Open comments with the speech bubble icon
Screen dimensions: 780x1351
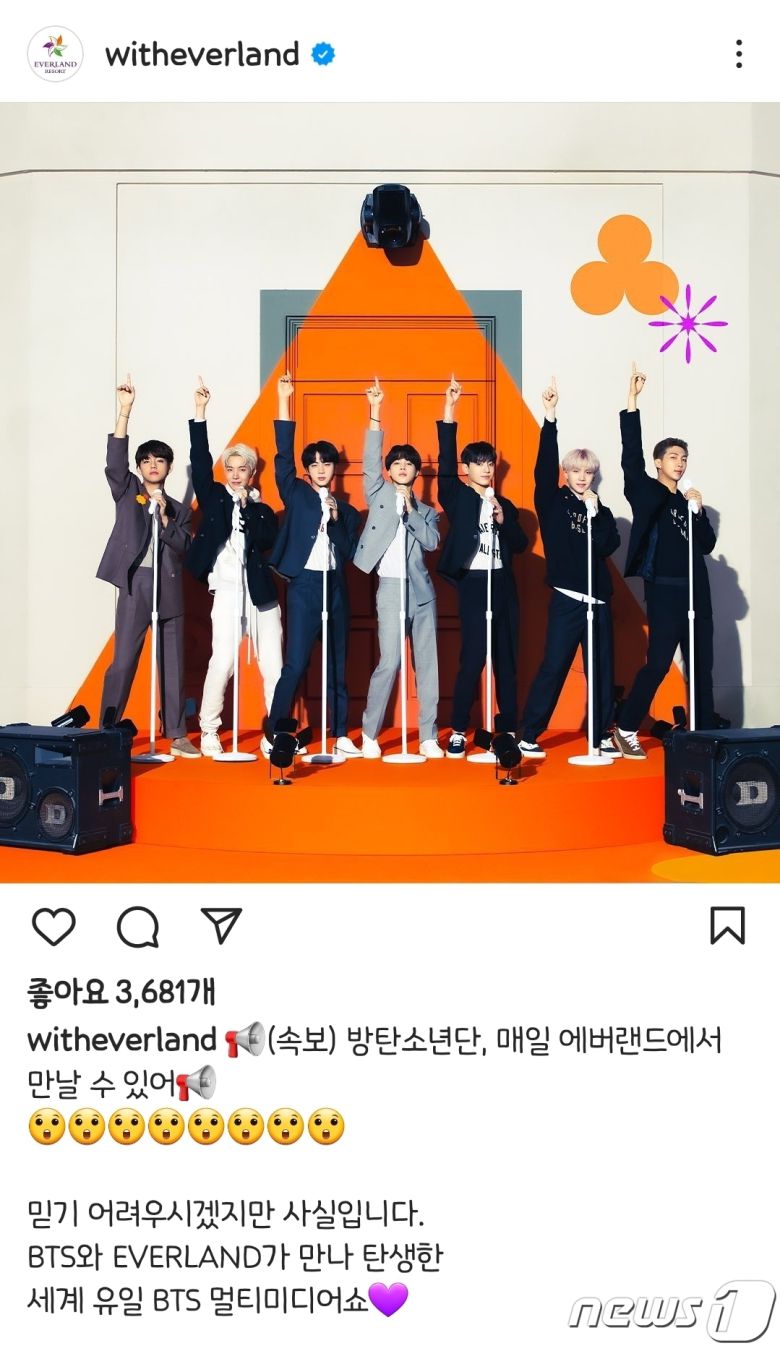pyautogui.click(x=137, y=927)
